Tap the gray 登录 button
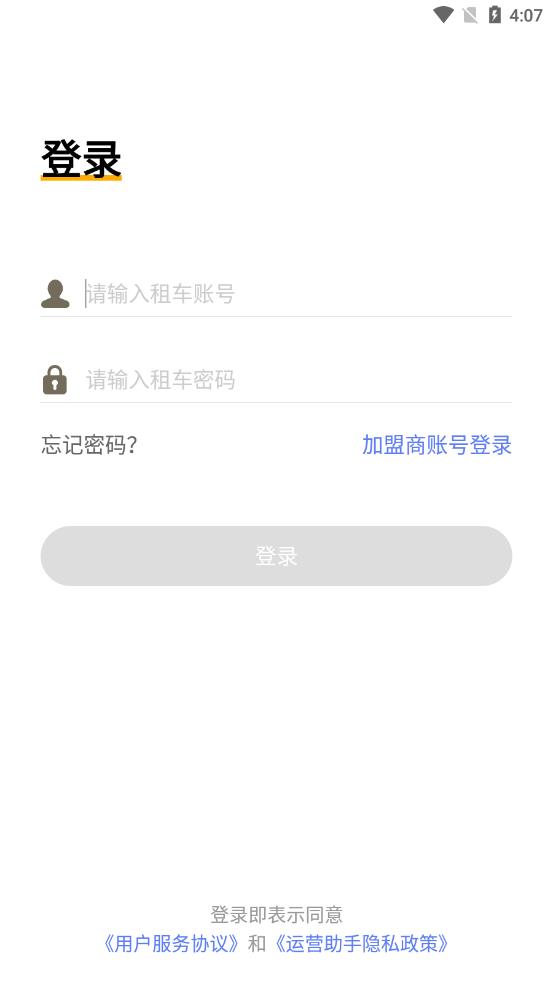553x983 pixels. (x=276, y=556)
